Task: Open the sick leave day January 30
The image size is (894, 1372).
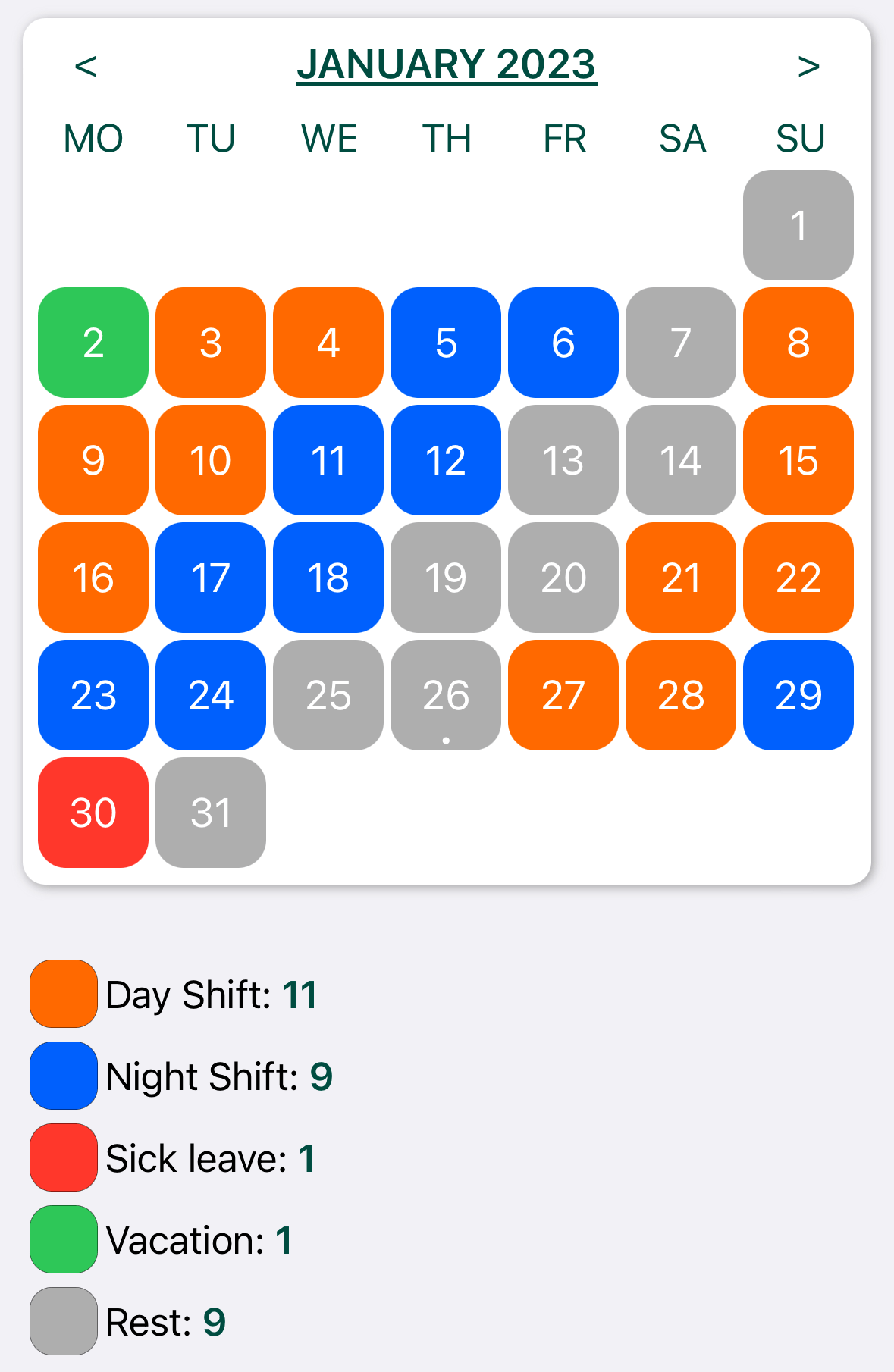Action: click(93, 813)
